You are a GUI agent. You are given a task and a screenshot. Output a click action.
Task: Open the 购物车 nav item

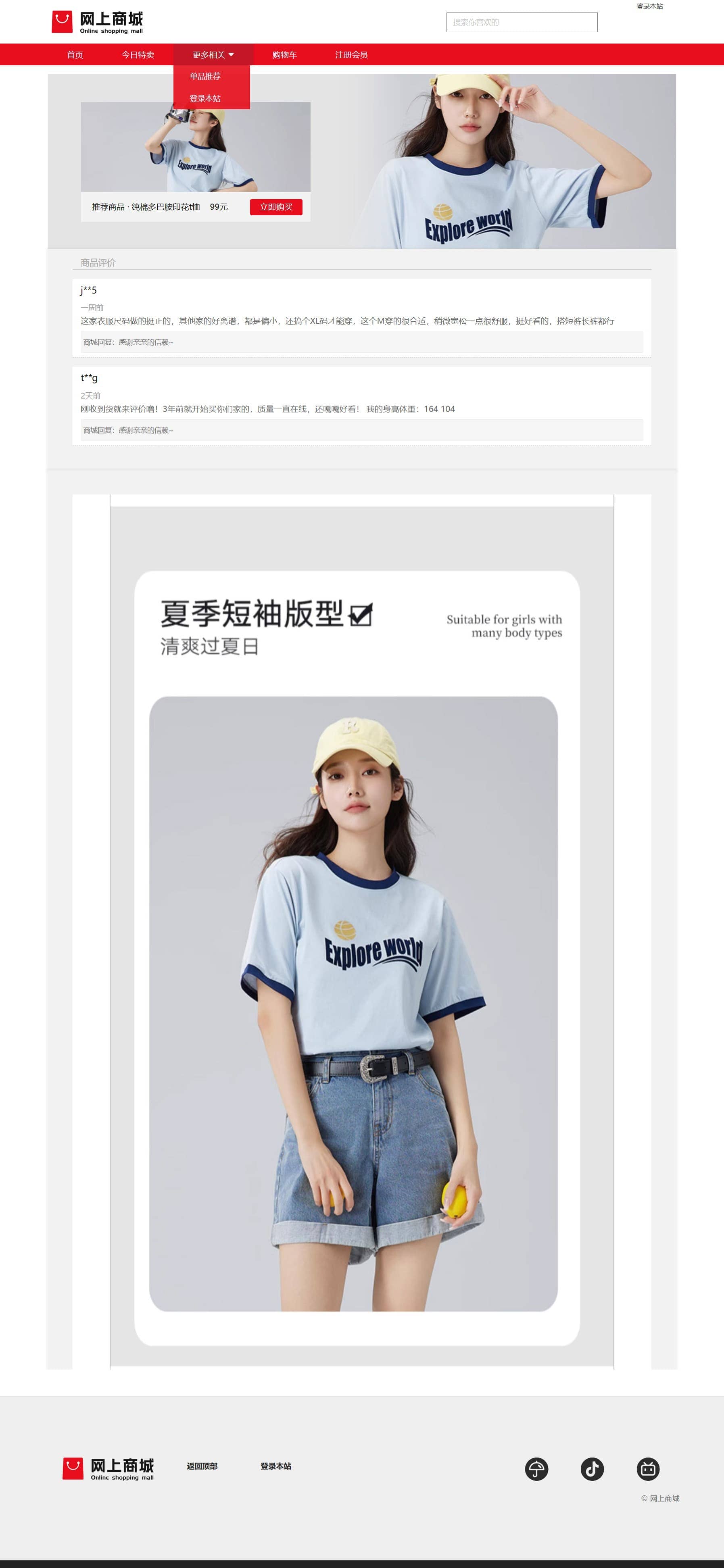coord(284,55)
